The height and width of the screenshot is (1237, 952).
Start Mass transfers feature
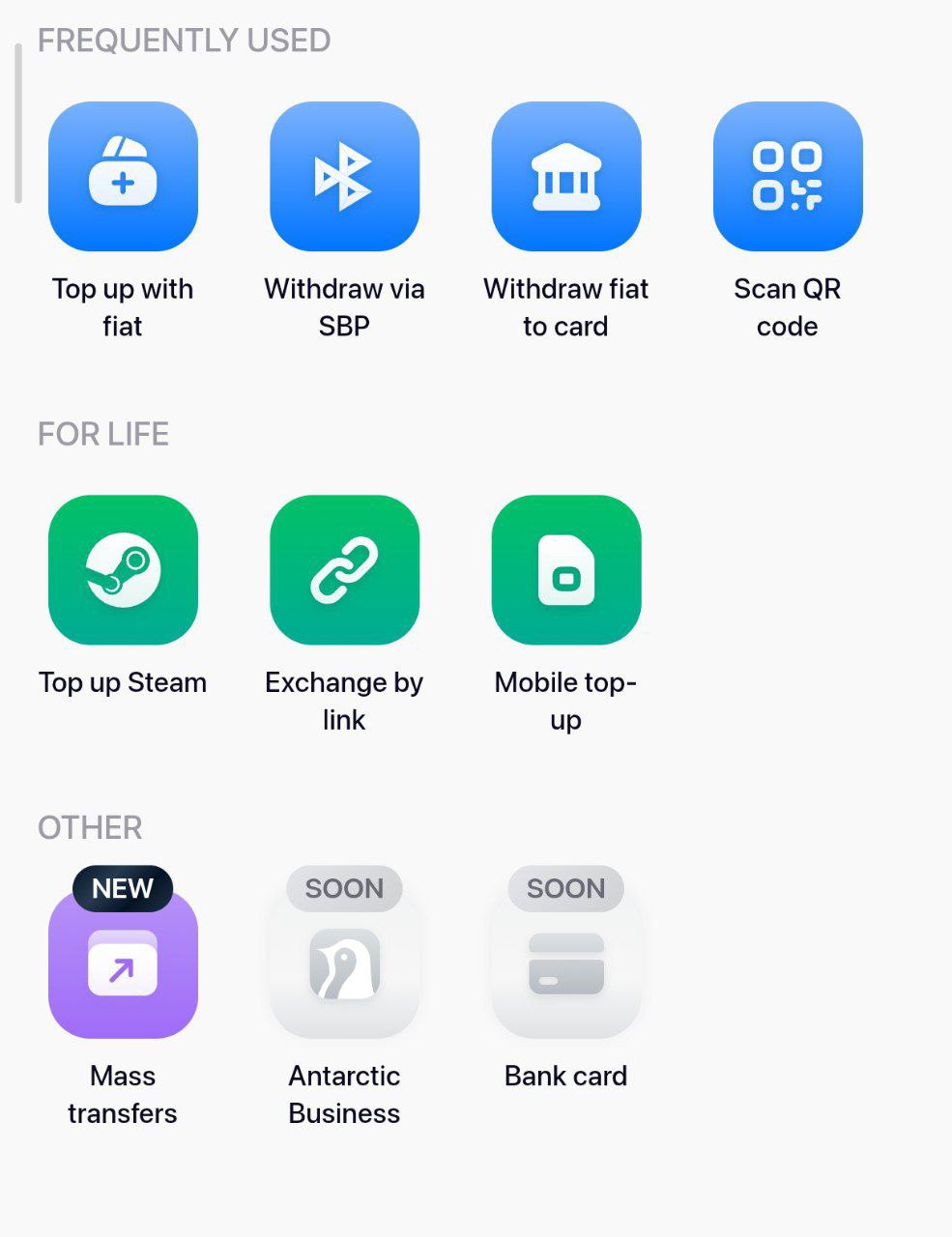click(123, 964)
